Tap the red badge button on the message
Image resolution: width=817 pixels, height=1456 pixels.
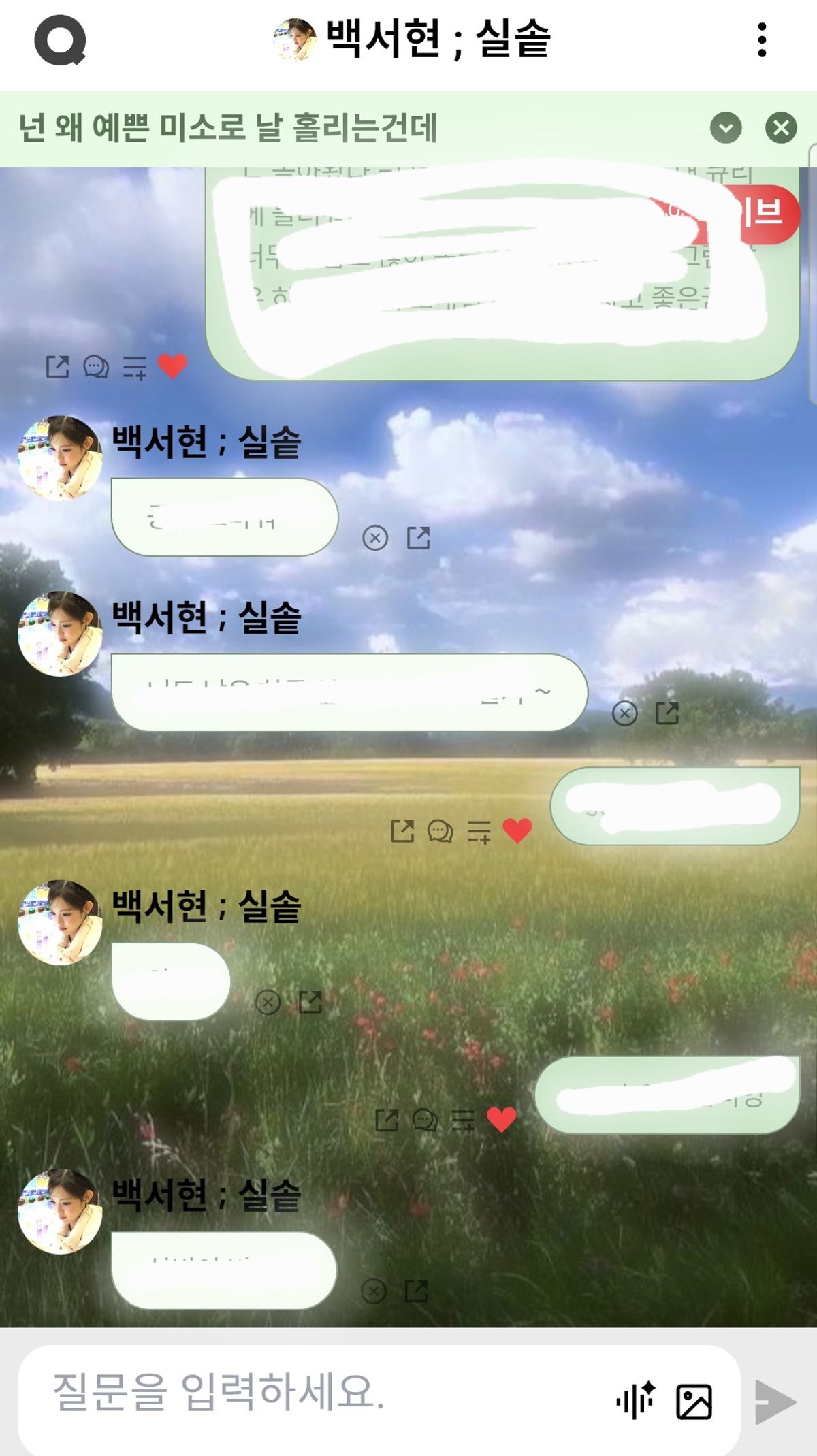tap(767, 214)
